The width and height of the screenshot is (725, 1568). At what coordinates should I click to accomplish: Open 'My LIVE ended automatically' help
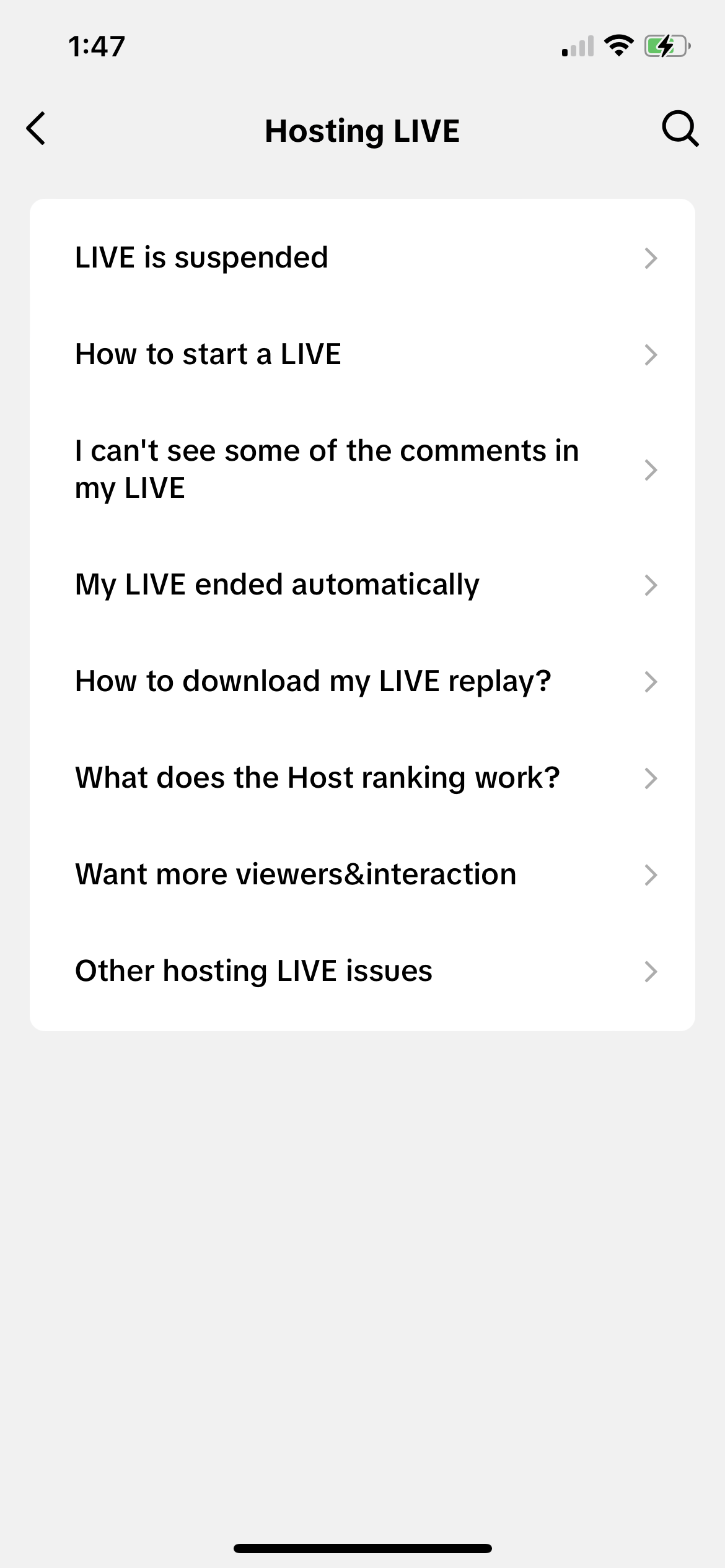(362, 585)
